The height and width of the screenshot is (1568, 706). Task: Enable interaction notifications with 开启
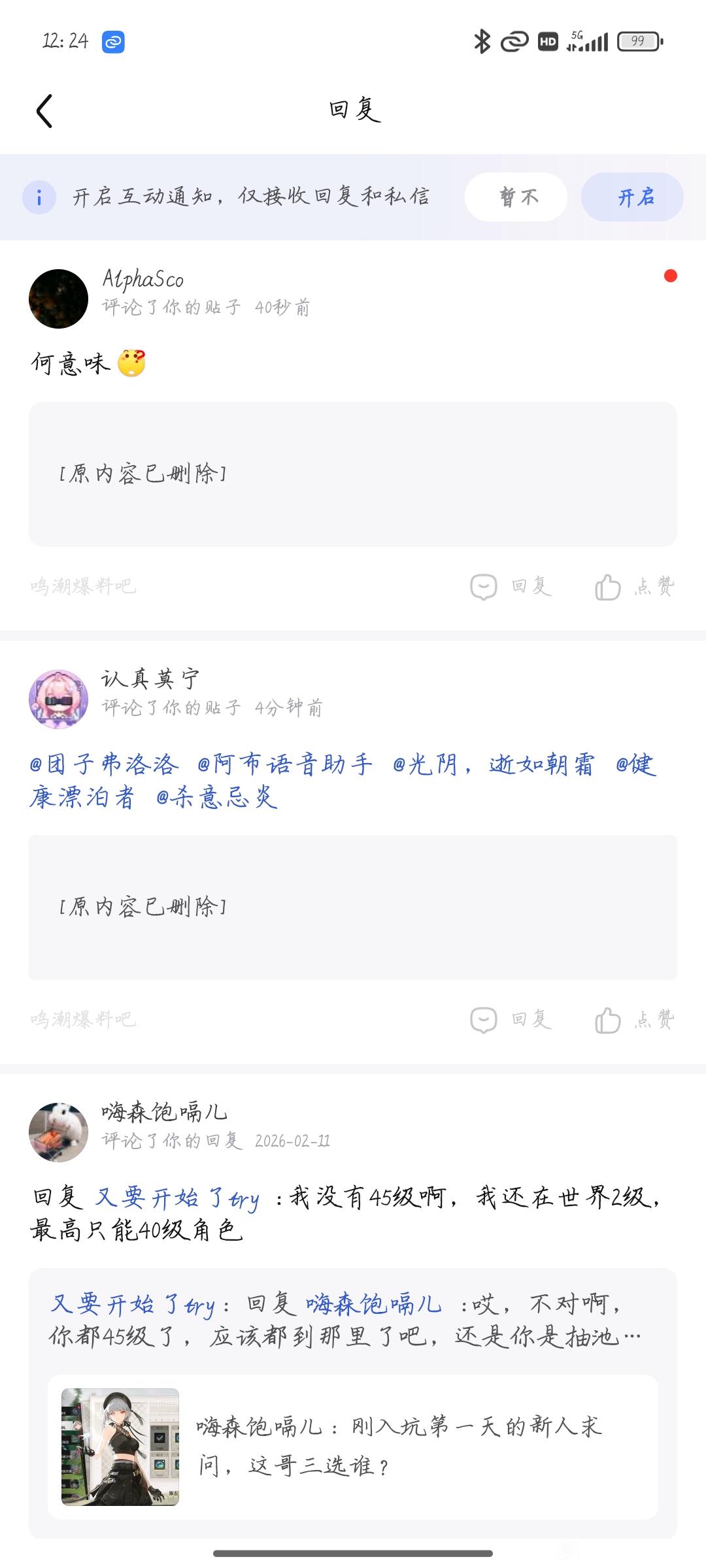click(632, 197)
